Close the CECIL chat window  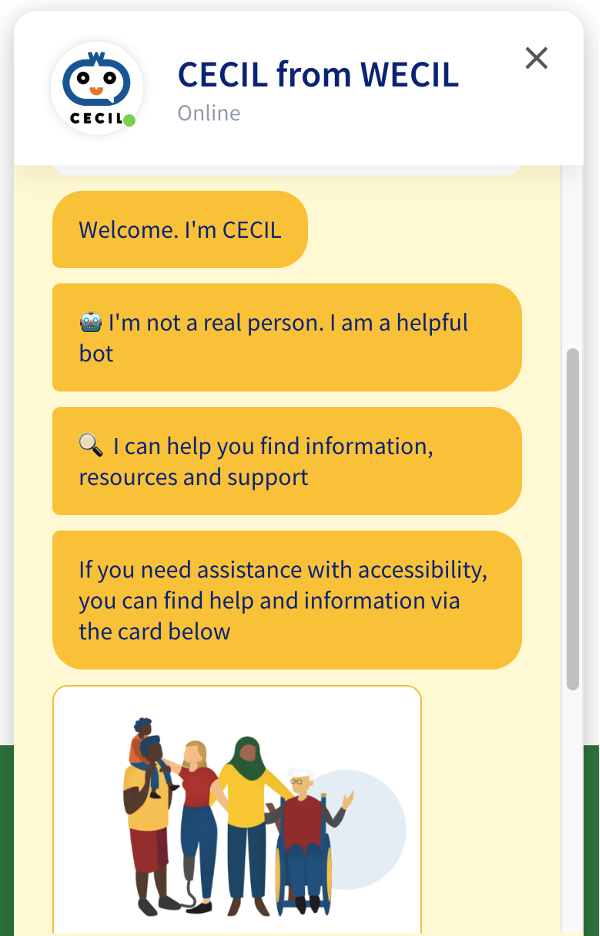pos(536,59)
